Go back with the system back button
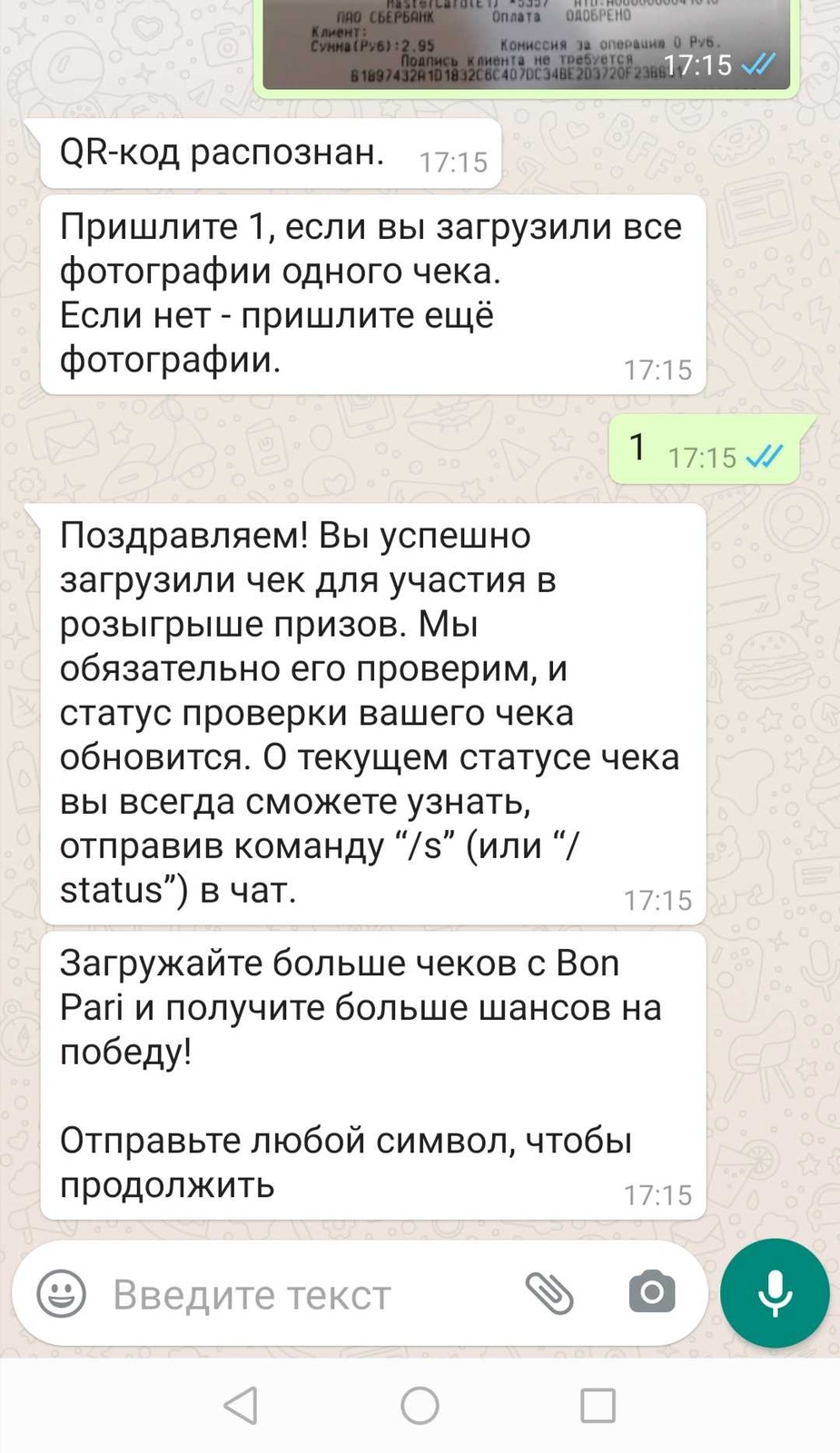Screen dimensions: 840x1453 click(242, 1406)
